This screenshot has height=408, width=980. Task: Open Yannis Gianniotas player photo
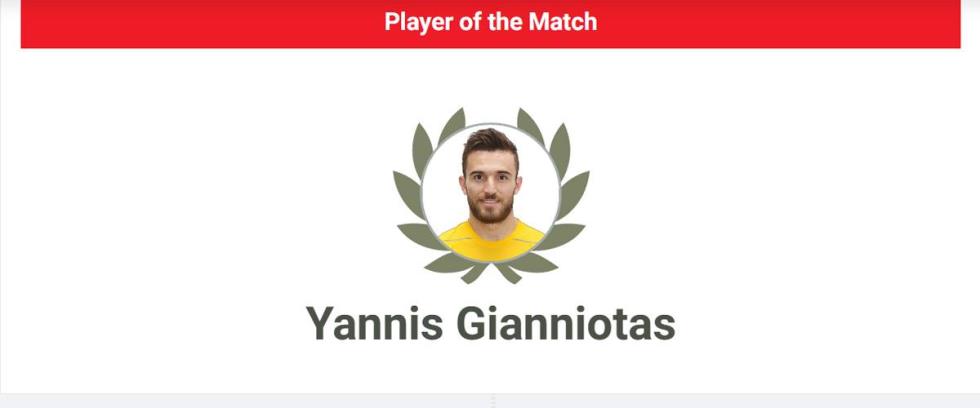pos(490,193)
